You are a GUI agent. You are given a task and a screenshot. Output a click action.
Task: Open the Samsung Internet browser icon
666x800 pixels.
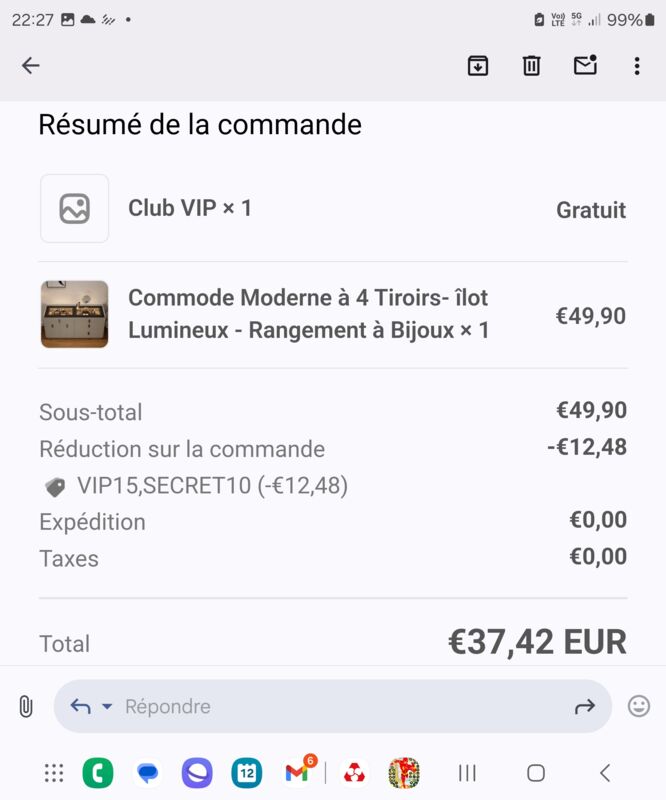[198, 773]
